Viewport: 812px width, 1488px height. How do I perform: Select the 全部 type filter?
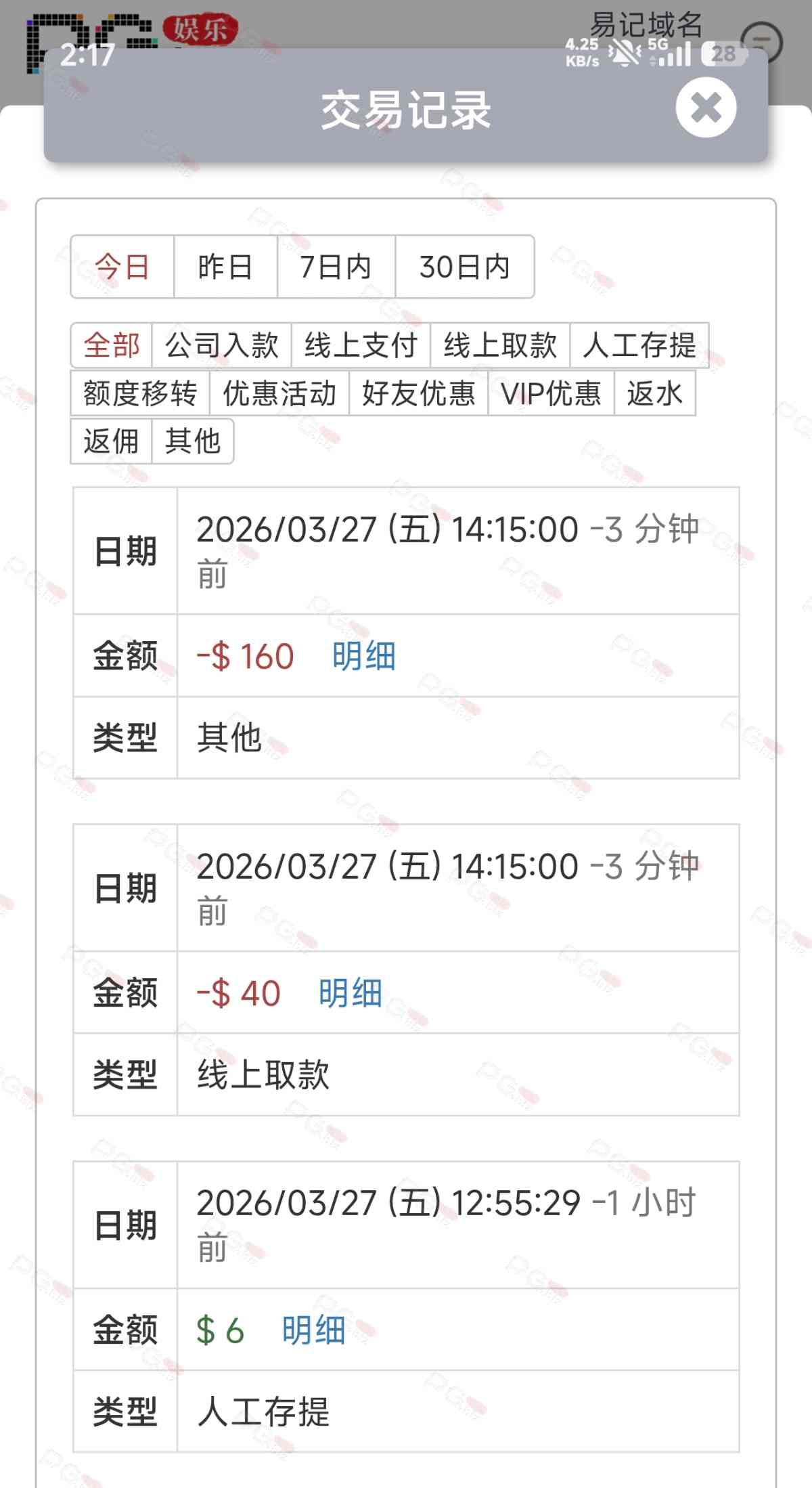[x=112, y=345]
